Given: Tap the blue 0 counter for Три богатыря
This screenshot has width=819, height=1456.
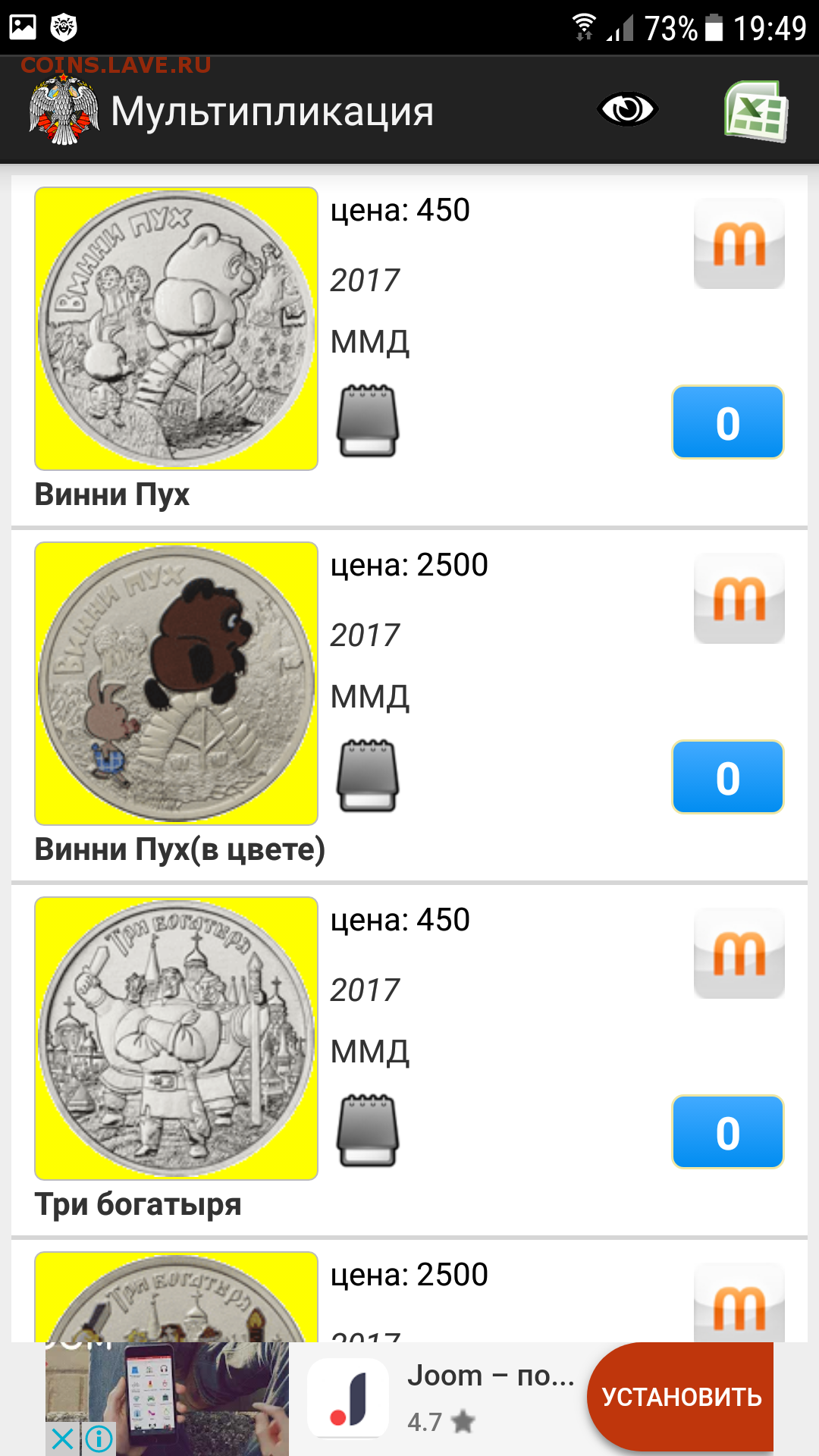Looking at the screenshot, I should (727, 1132).
